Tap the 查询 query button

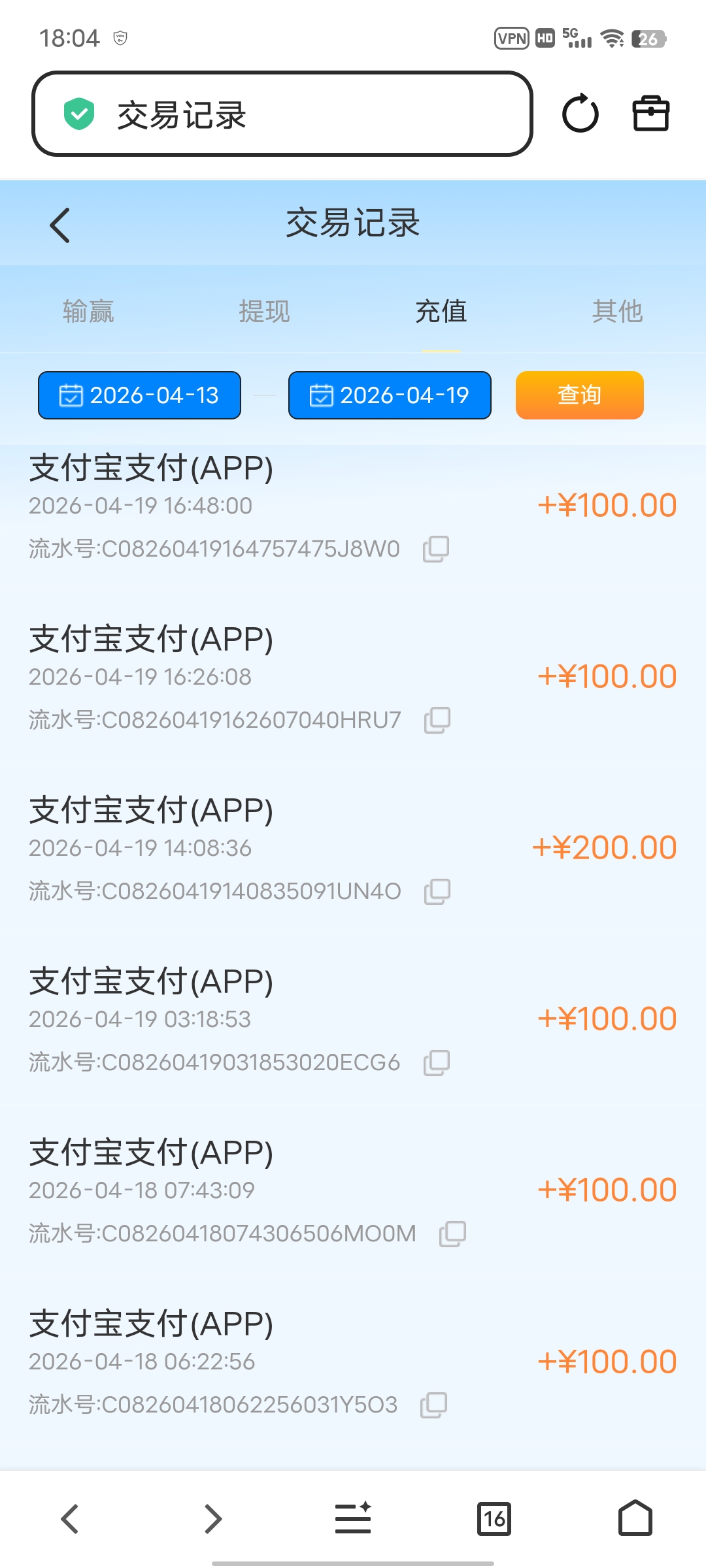(x=579, y=395)
